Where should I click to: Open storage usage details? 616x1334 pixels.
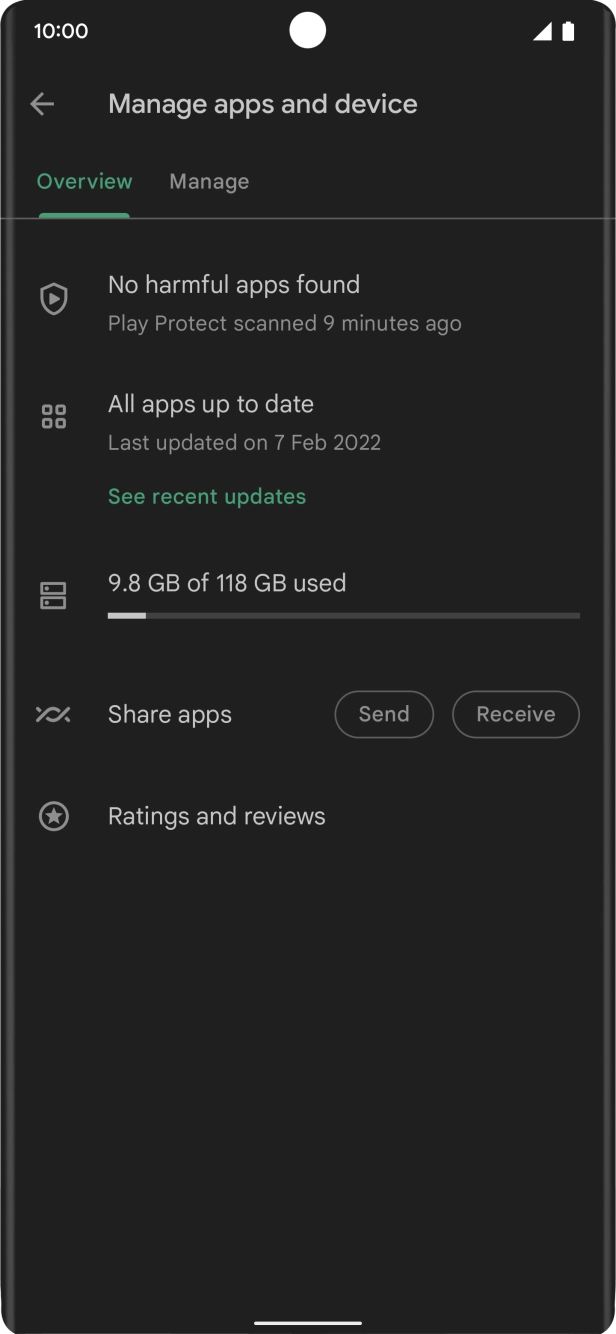(x=308, y=596)
